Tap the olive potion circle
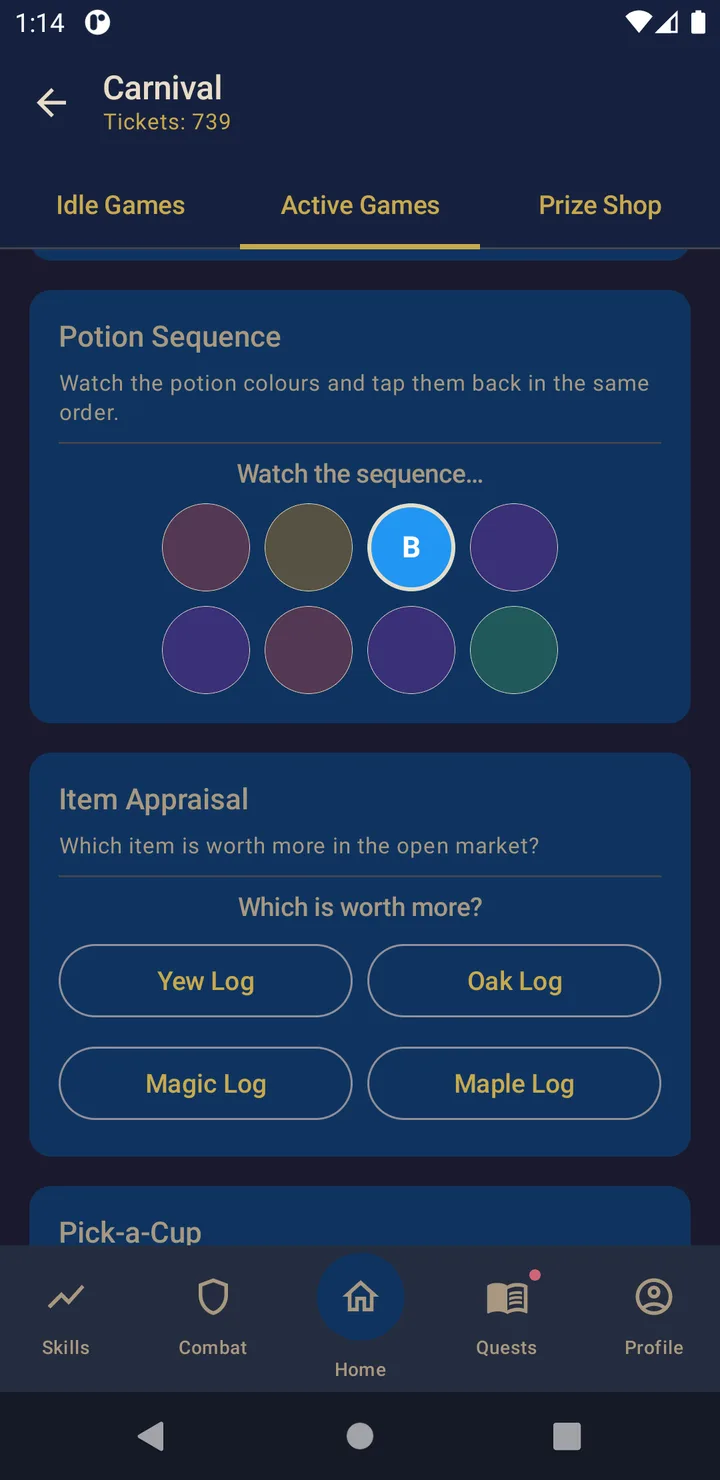Image resolution: width=720 pixels, height=1480 pixels. (x=308, y=547)
